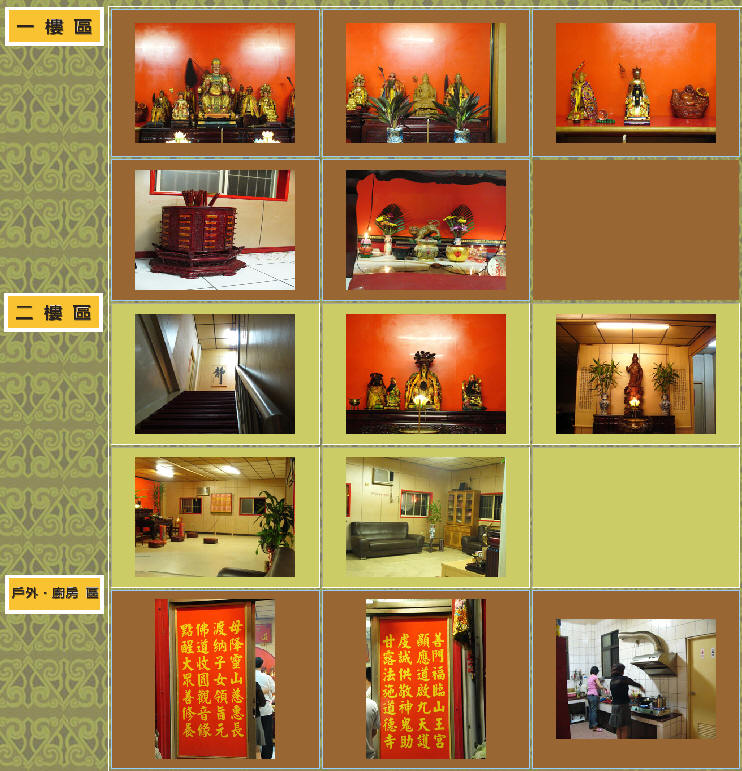Open second-floor altar photo with lit candle
The image size is (742, 771).
click(x=425, y=374)
